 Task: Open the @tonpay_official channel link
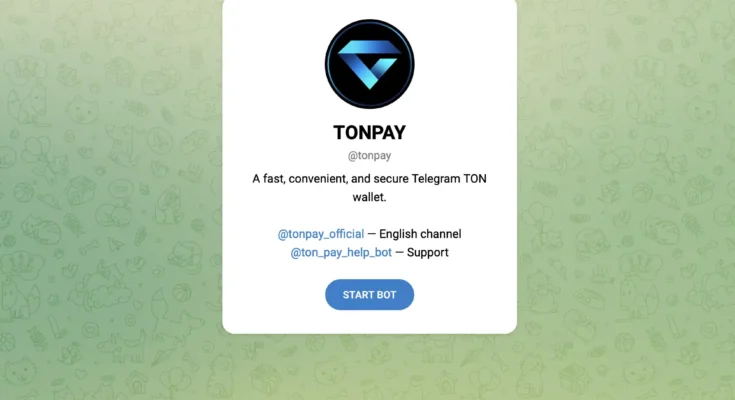coord(320,234)
